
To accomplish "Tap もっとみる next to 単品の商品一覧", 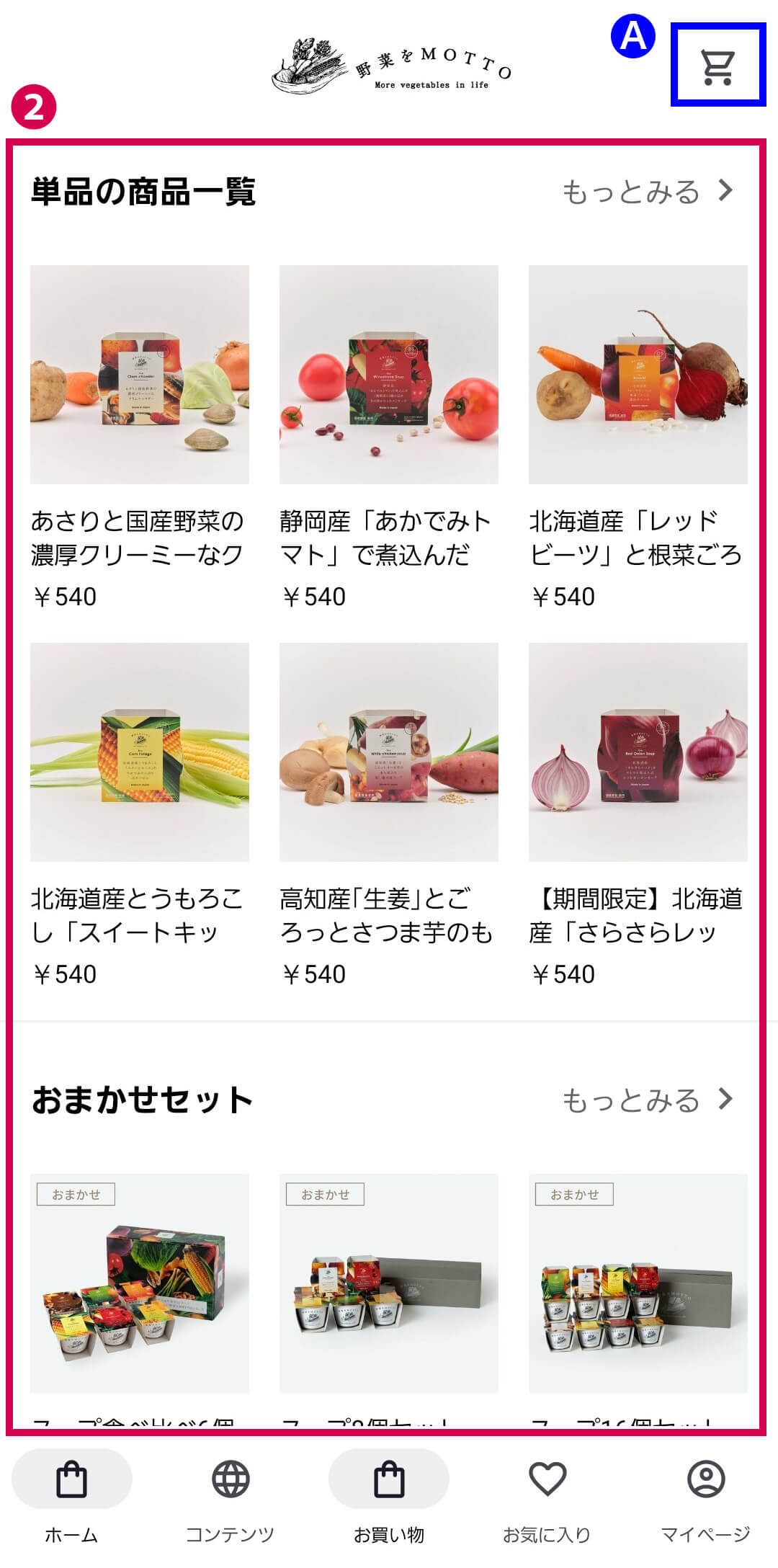I will [x=647, y=192].
